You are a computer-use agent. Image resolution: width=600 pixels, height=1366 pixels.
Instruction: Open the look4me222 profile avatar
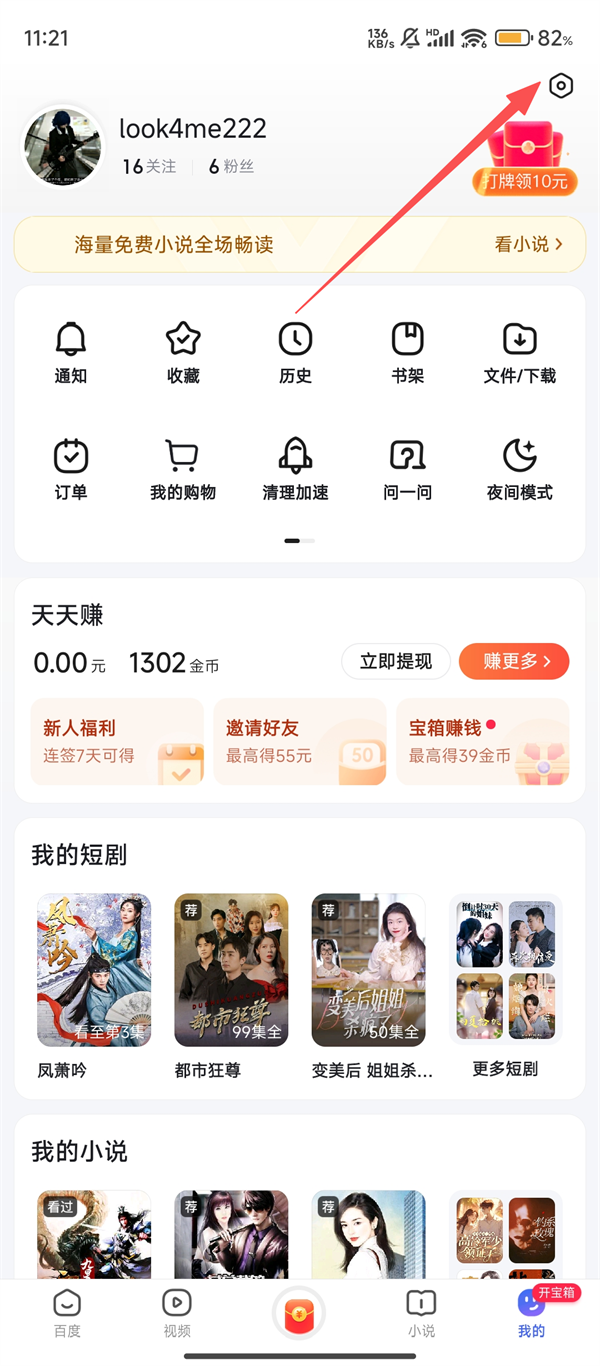(63, 146)
